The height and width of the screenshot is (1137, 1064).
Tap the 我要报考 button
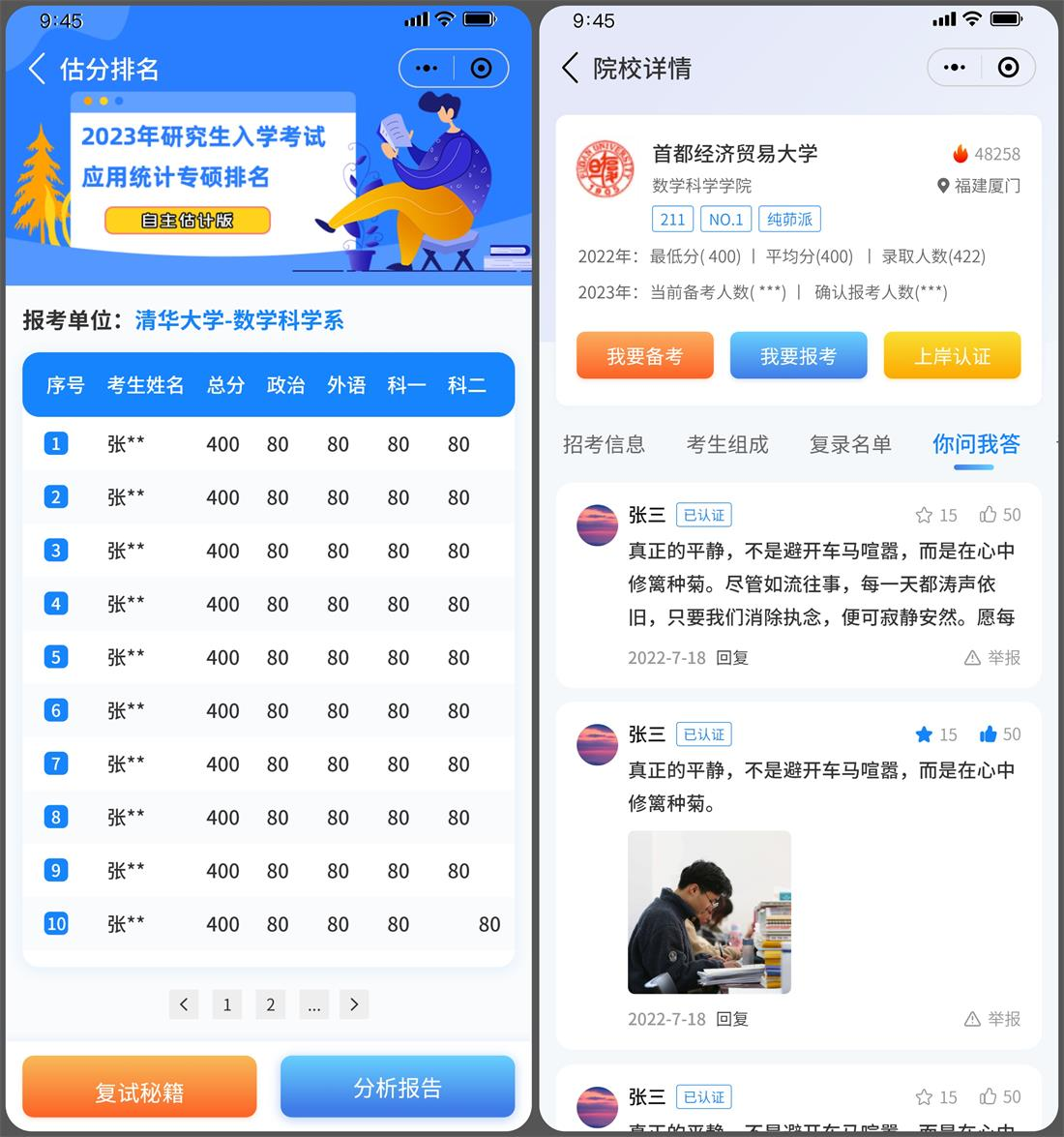pyautogui.click(x=798, y=356)
